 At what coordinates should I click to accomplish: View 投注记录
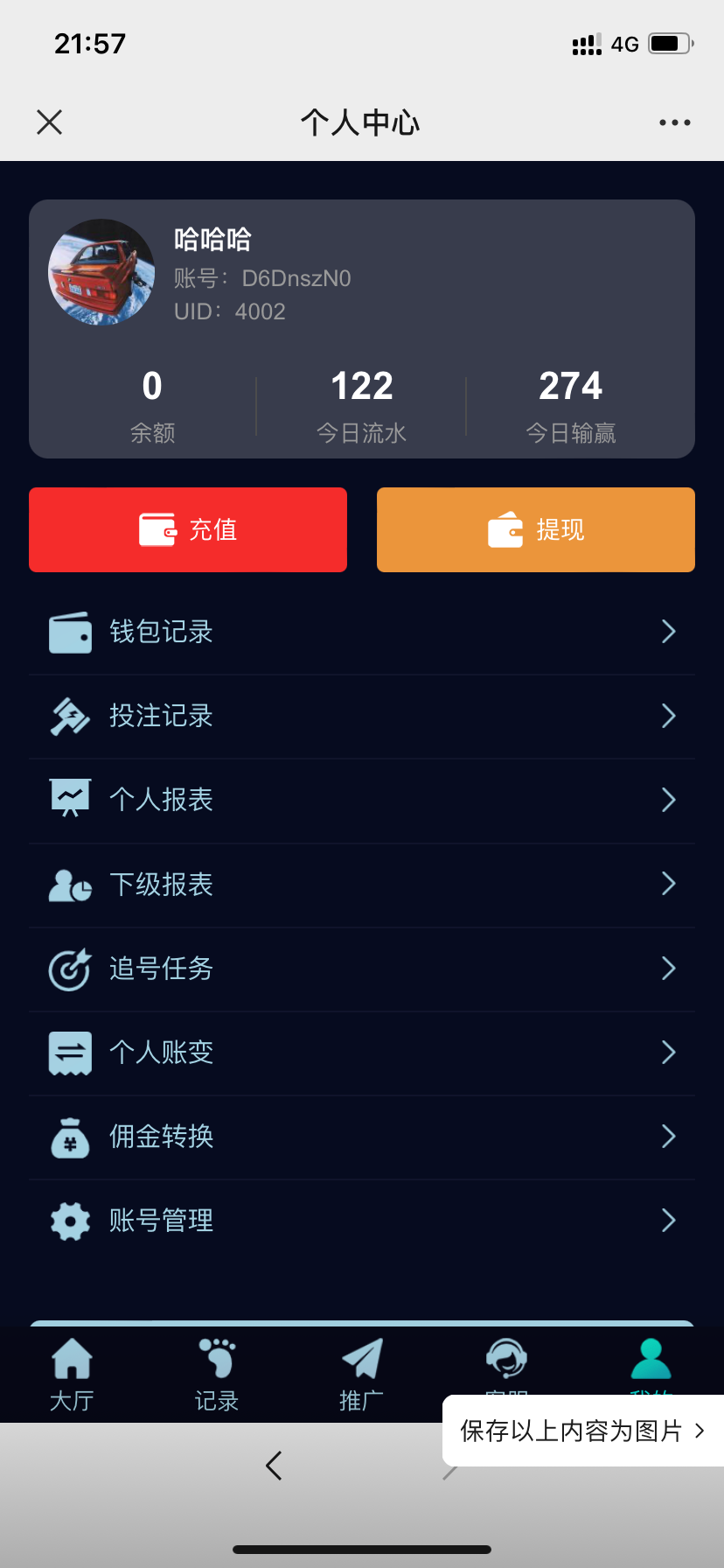(x=362, y=716)
